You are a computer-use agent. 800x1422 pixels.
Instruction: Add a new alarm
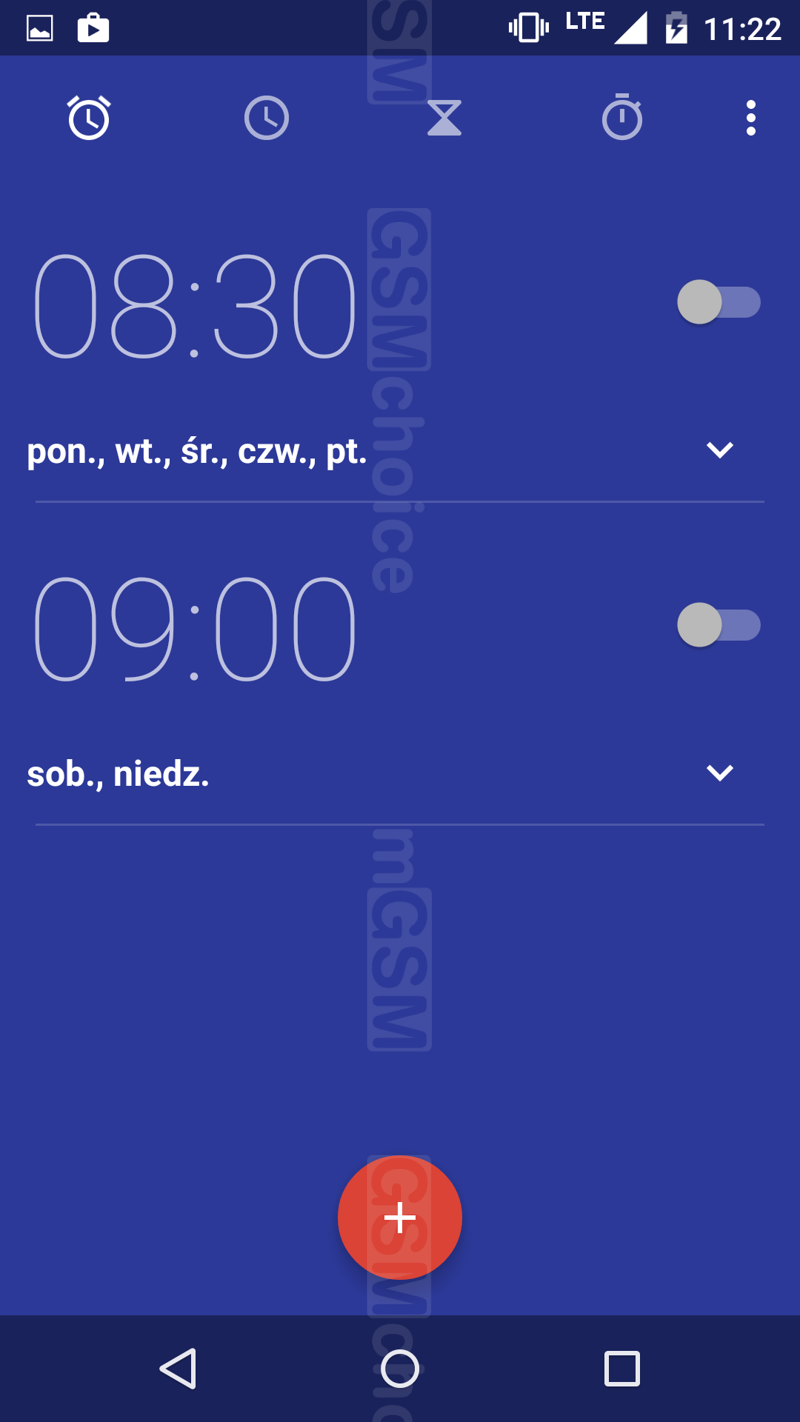pos(400,1217)
